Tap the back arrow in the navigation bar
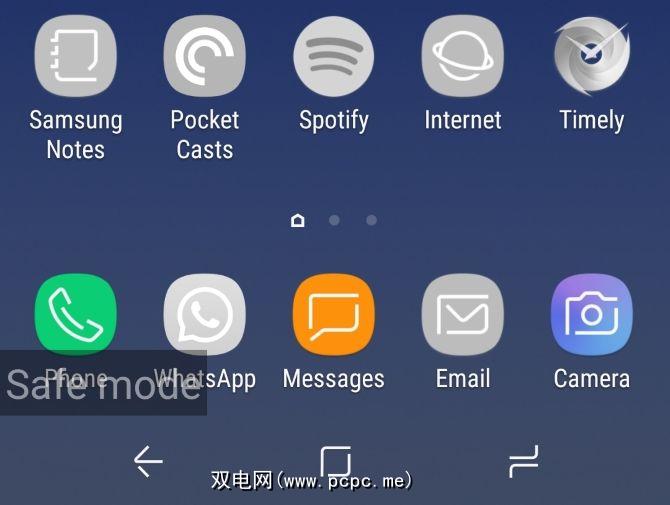 pos(148,461)
